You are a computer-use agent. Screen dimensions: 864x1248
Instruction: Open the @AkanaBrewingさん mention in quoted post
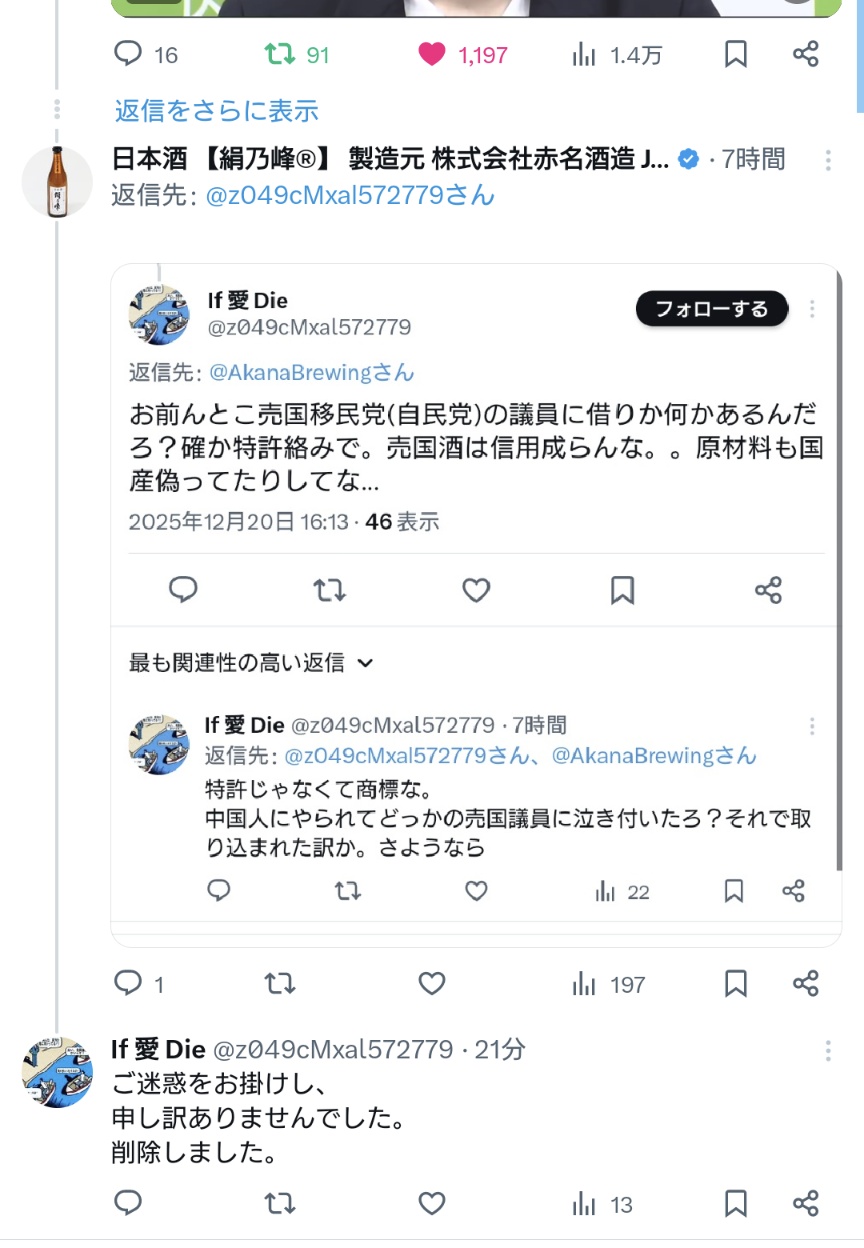(x=311, y=373)
